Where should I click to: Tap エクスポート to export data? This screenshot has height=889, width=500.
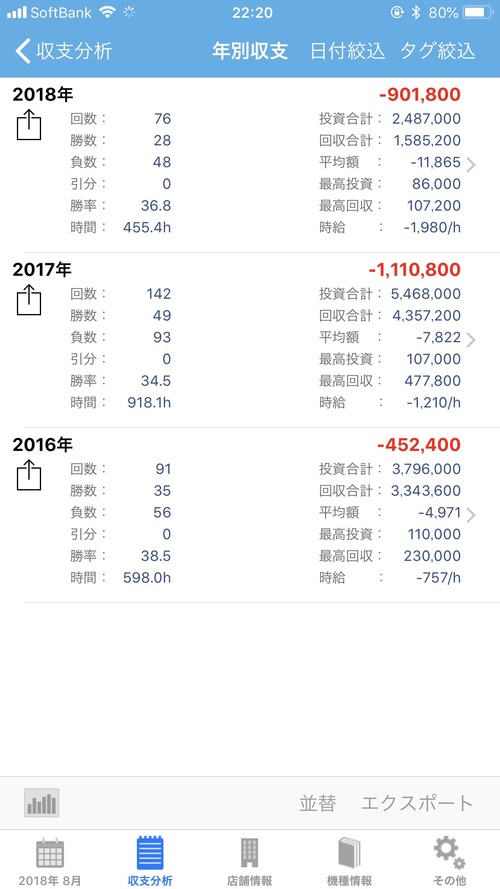[417, 803]
